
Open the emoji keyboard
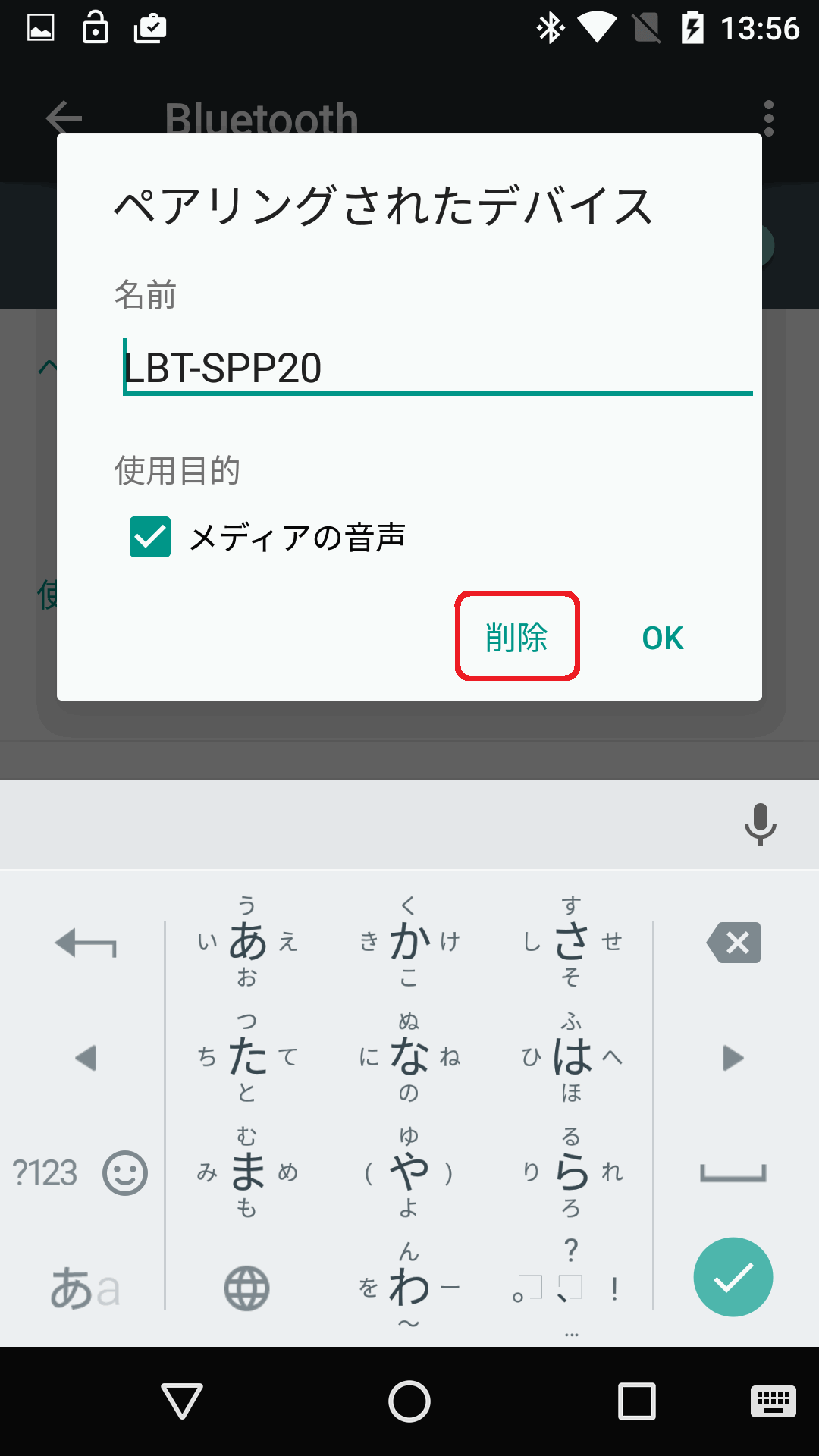pos(125,1173)
